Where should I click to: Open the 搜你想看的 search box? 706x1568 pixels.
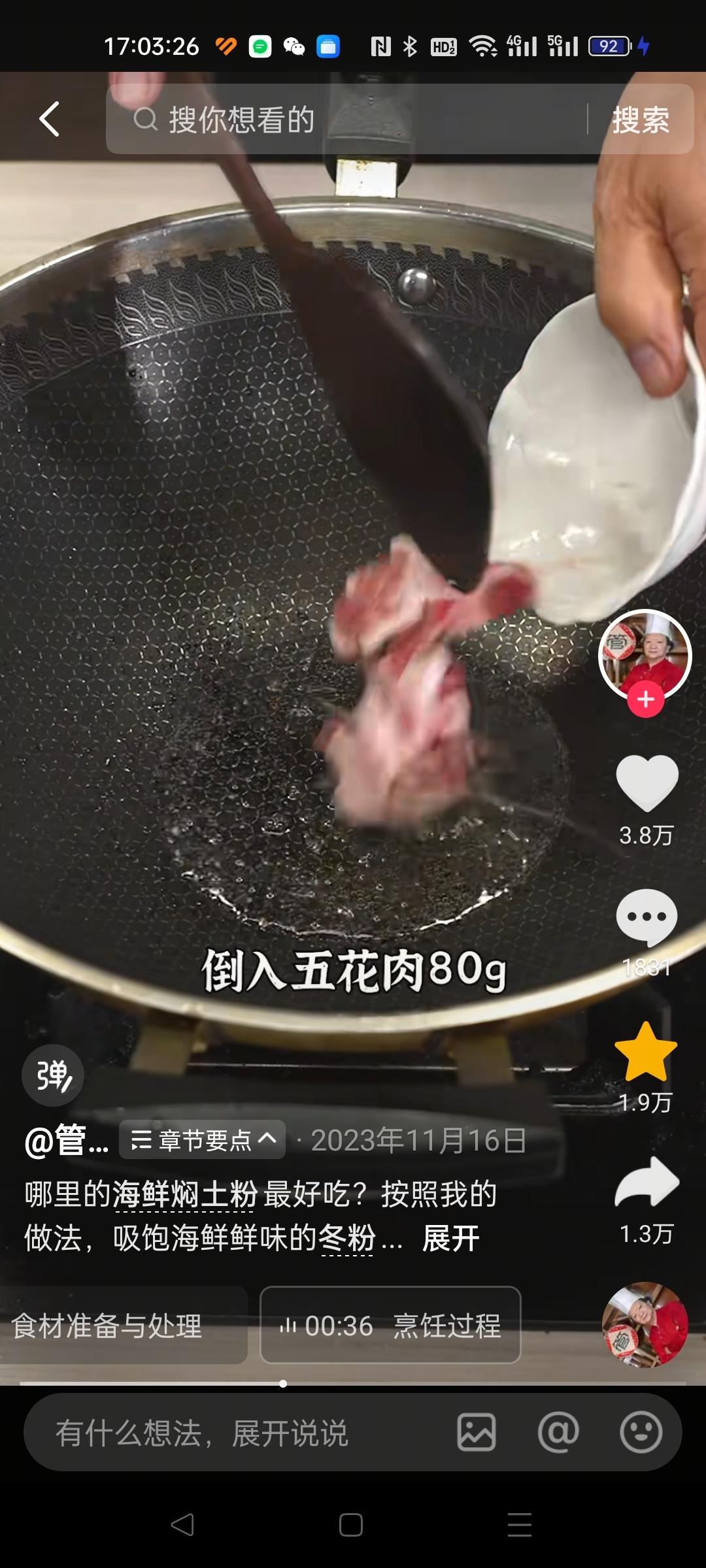pyautogui.click(x=346, y=120)
